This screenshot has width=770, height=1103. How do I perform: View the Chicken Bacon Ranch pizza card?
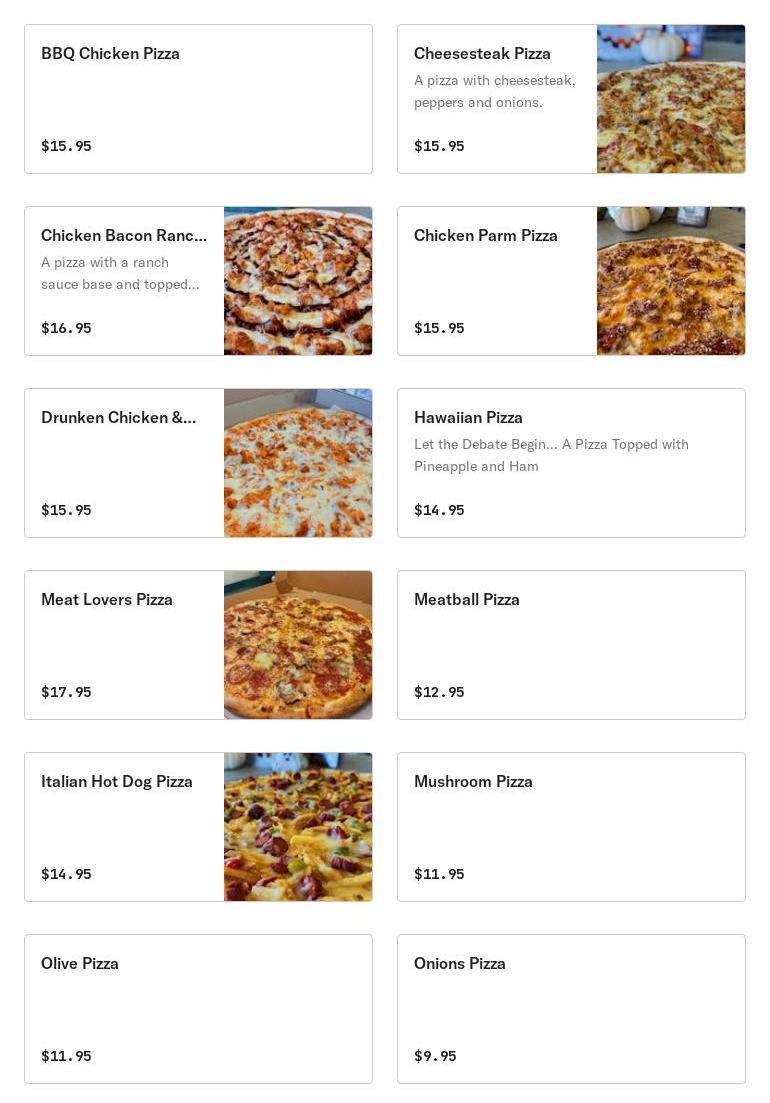tap(198, 281)
